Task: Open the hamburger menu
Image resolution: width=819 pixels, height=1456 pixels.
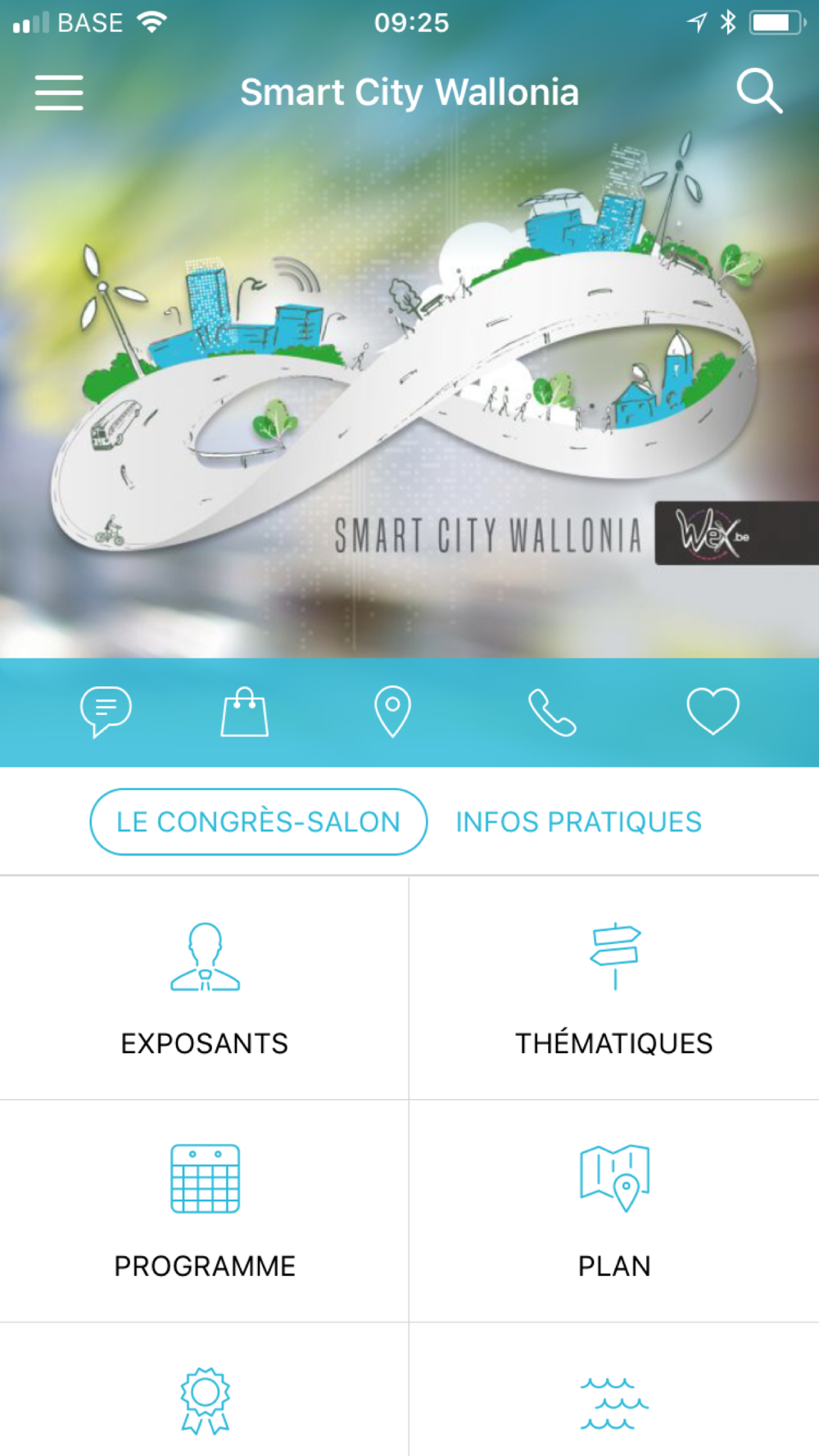Action: [x=59, y=92]
